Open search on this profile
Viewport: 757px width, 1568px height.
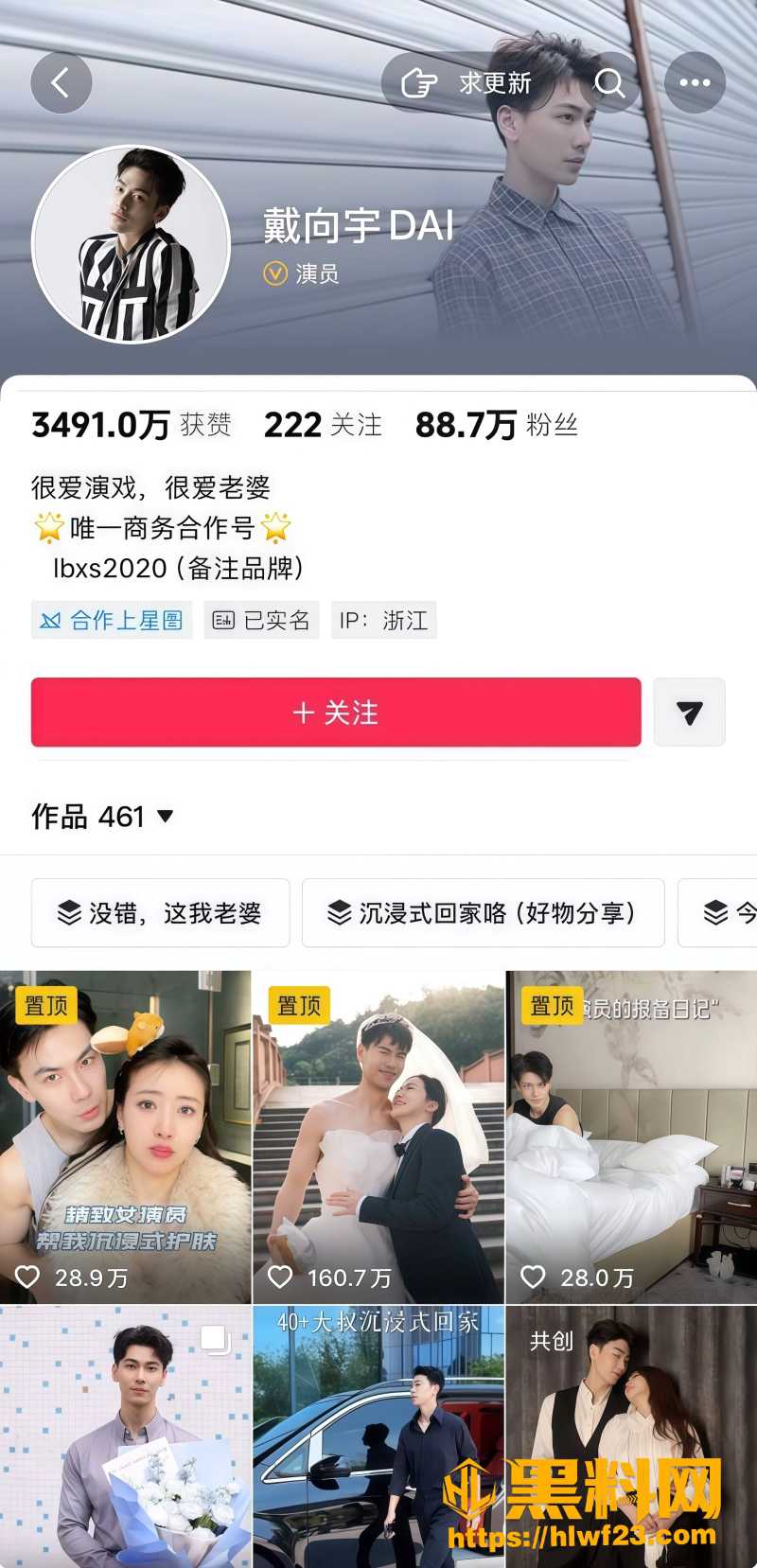(x=609, y=83)
